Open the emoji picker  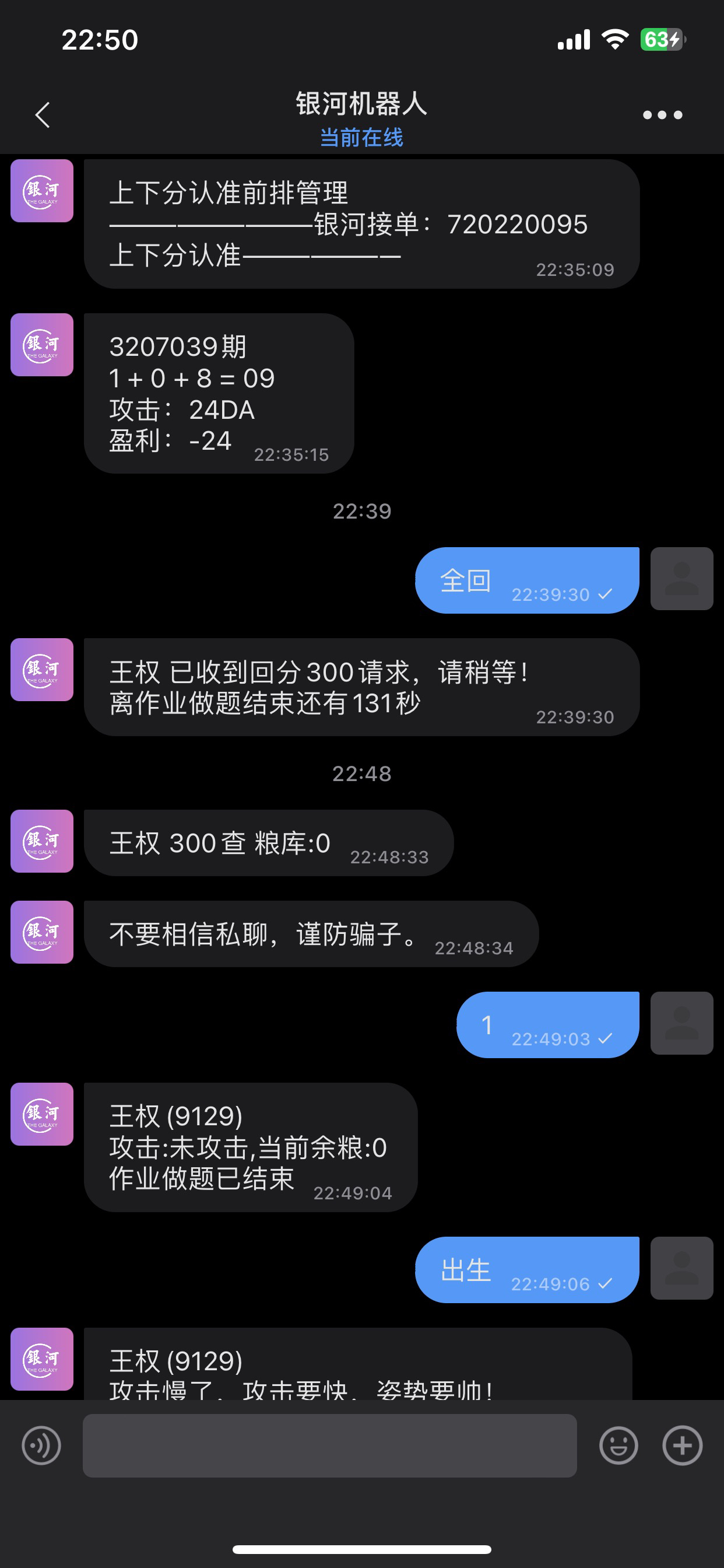point(618,1445)
